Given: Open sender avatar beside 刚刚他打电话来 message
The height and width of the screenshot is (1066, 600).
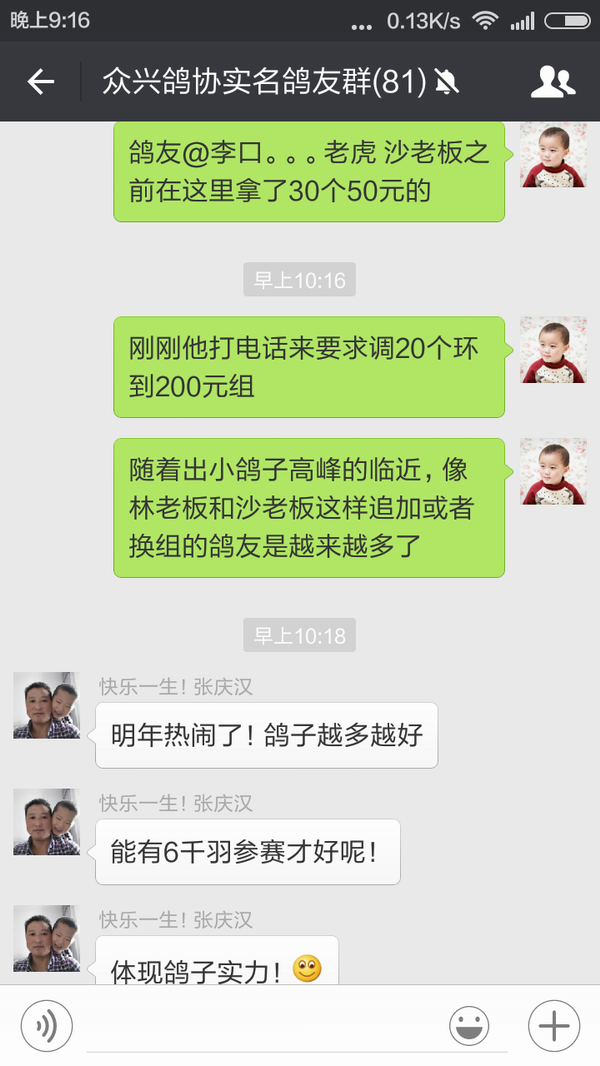Looking at the screenshot, I should (x=553, y=350).
